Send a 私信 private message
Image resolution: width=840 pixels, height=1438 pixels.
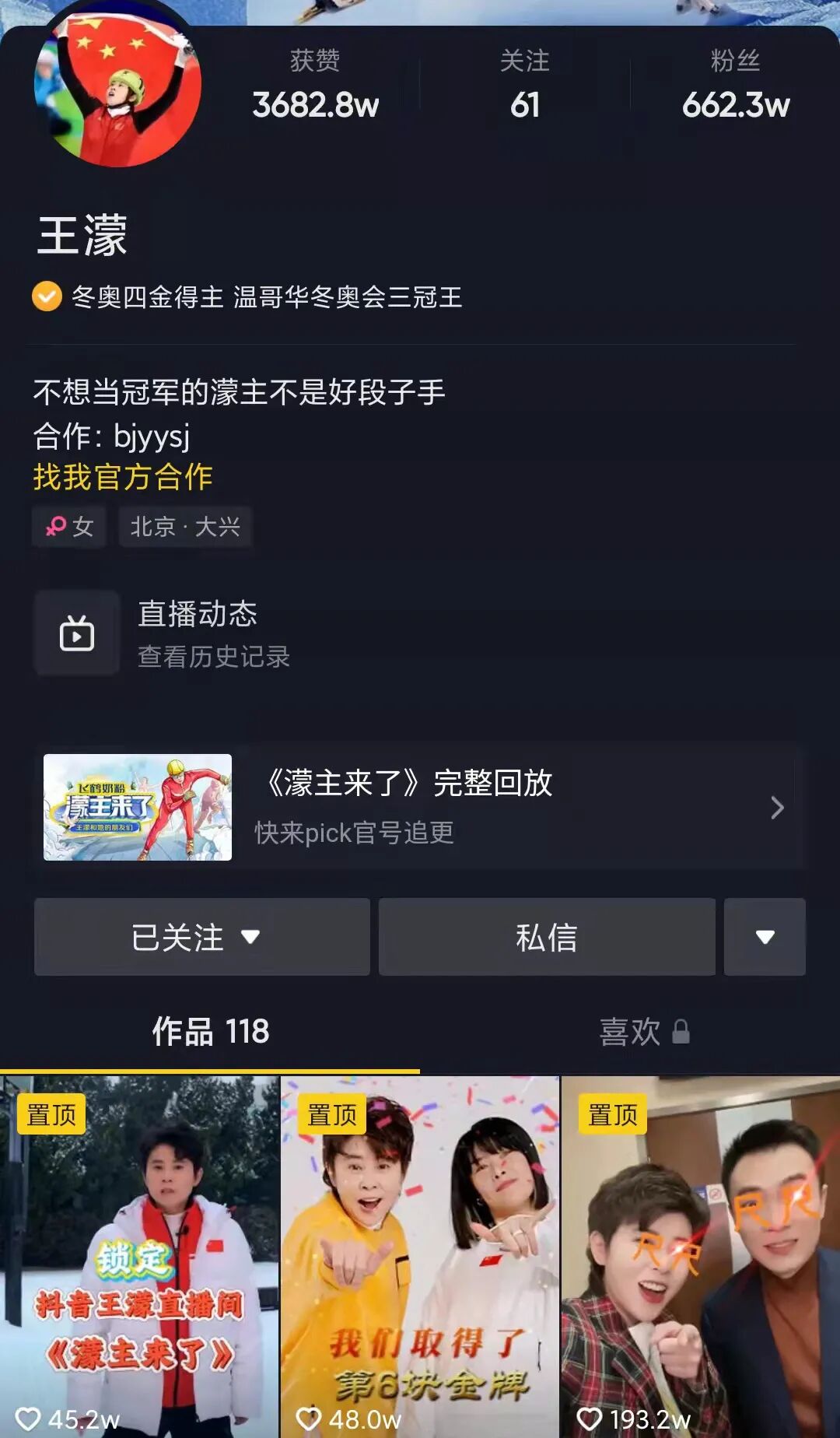547,937
